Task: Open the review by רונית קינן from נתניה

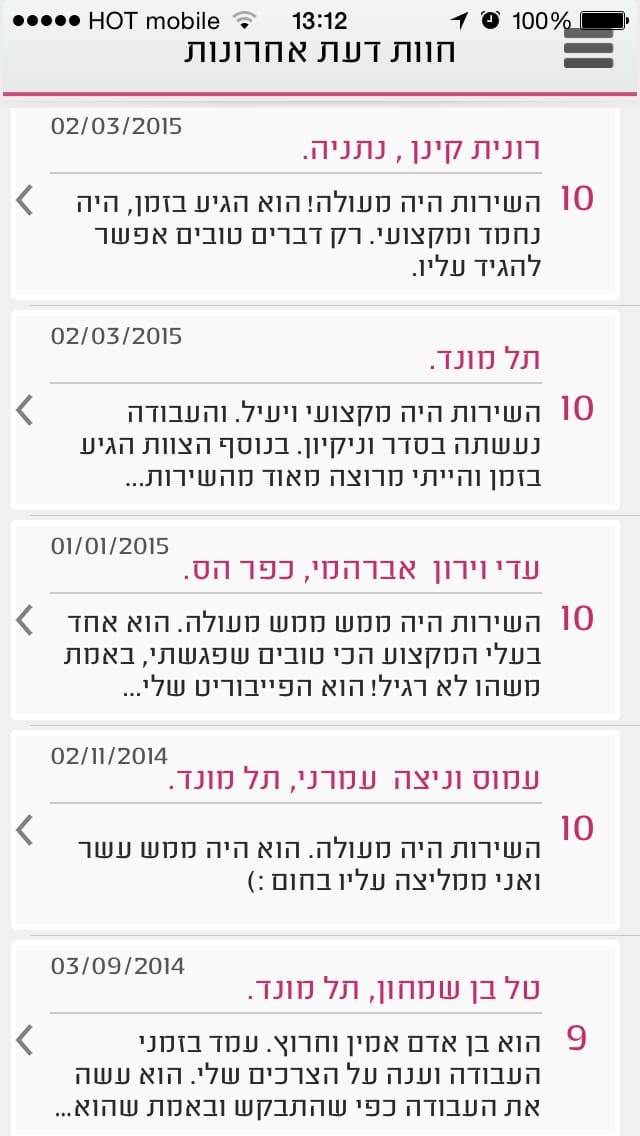Action: pos(26,201)
